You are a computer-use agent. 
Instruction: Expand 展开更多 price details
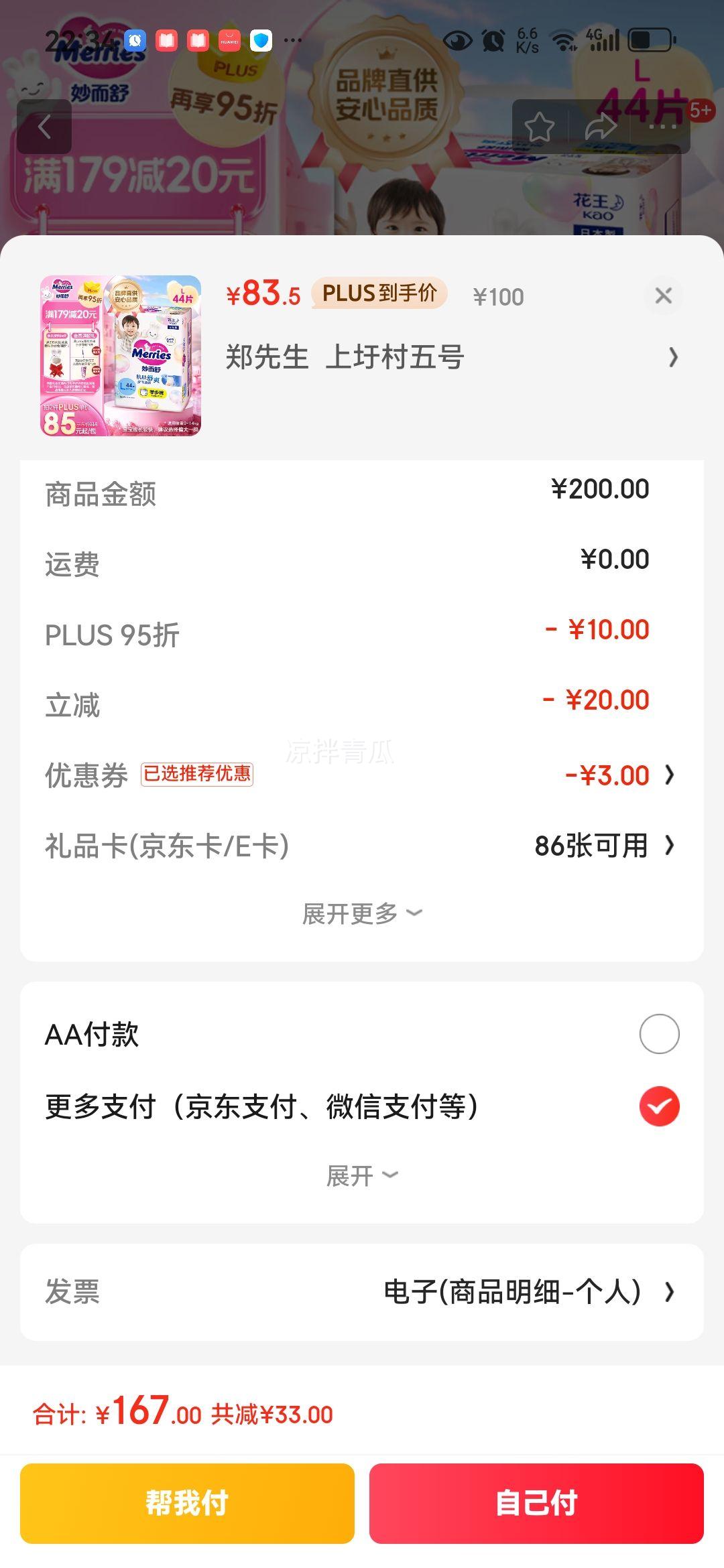[362, 913]
